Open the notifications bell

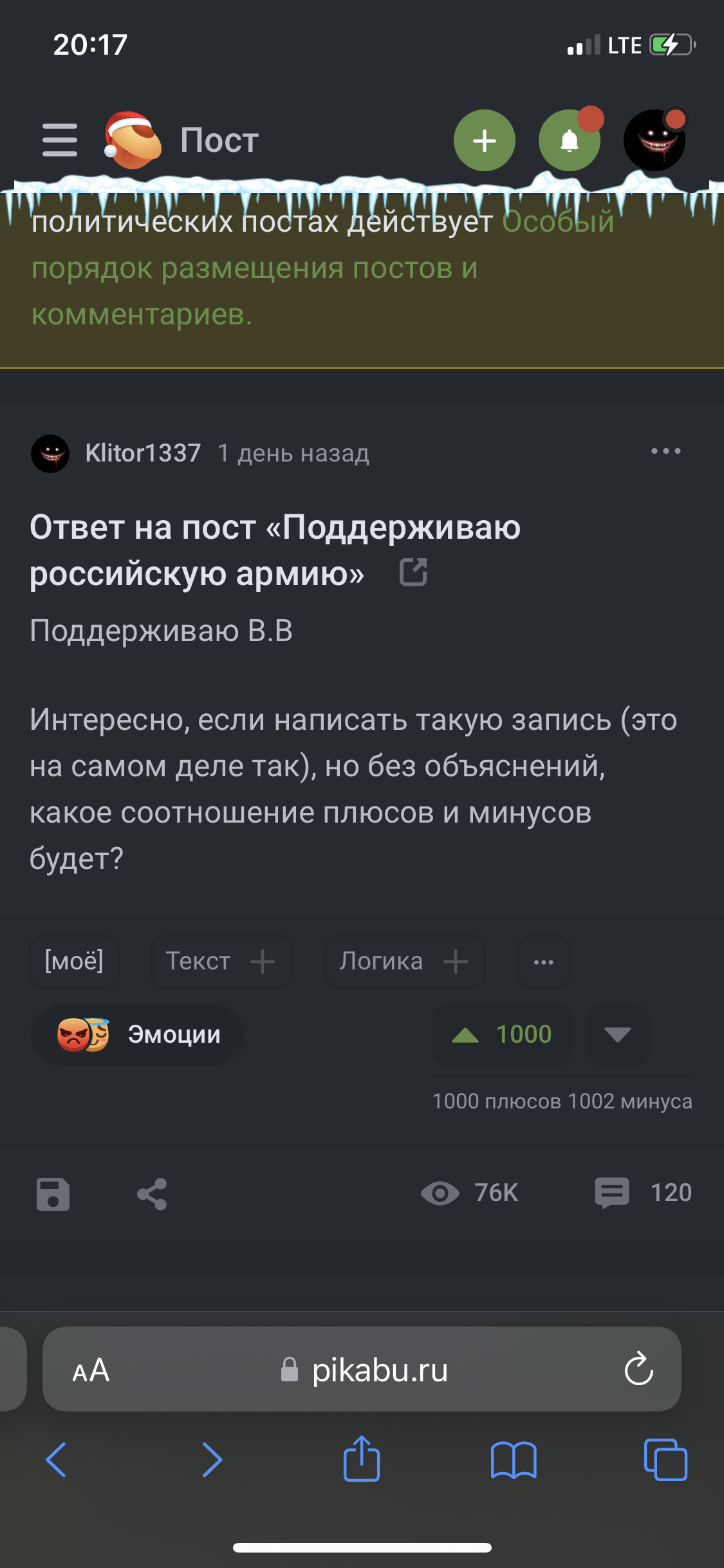coord(569,140)
